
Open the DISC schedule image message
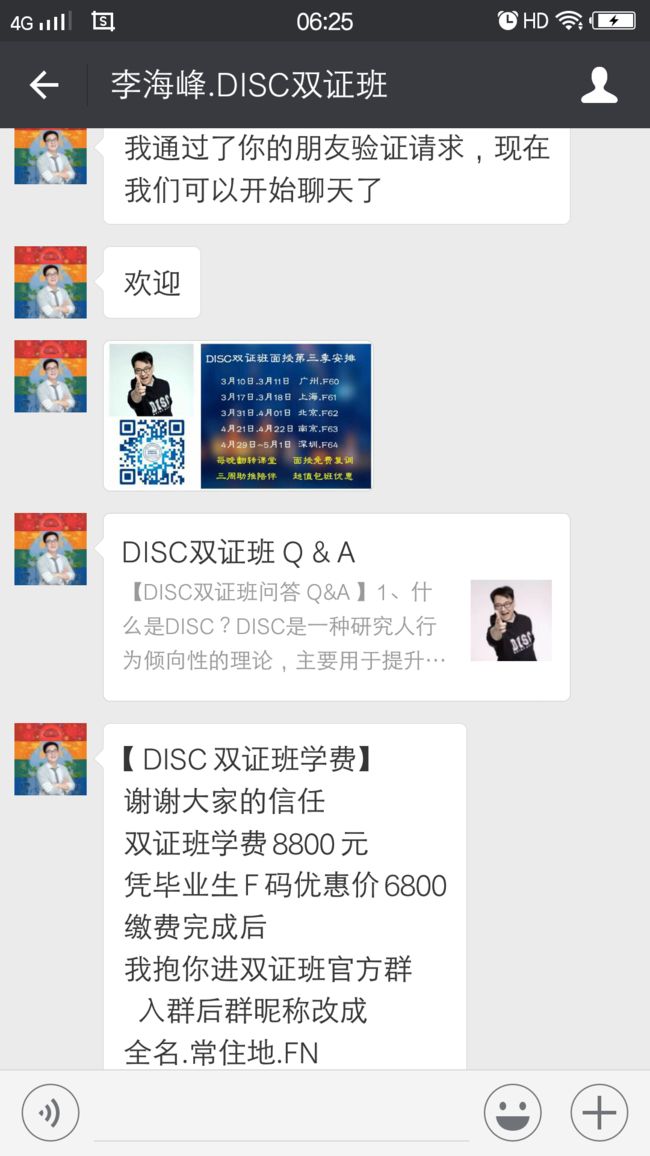[238, 416]
